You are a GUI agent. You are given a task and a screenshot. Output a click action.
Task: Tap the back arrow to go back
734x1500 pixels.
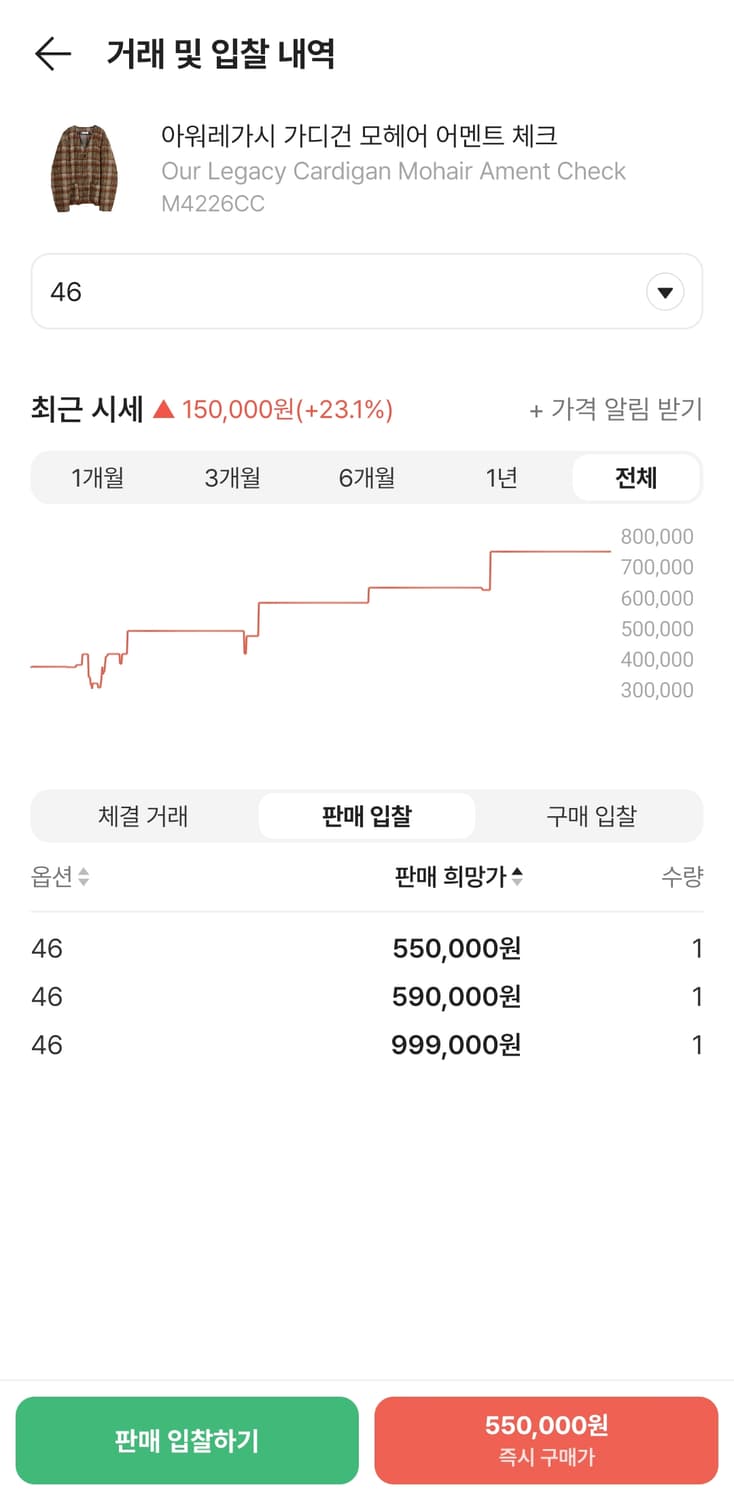click(51, 54)
